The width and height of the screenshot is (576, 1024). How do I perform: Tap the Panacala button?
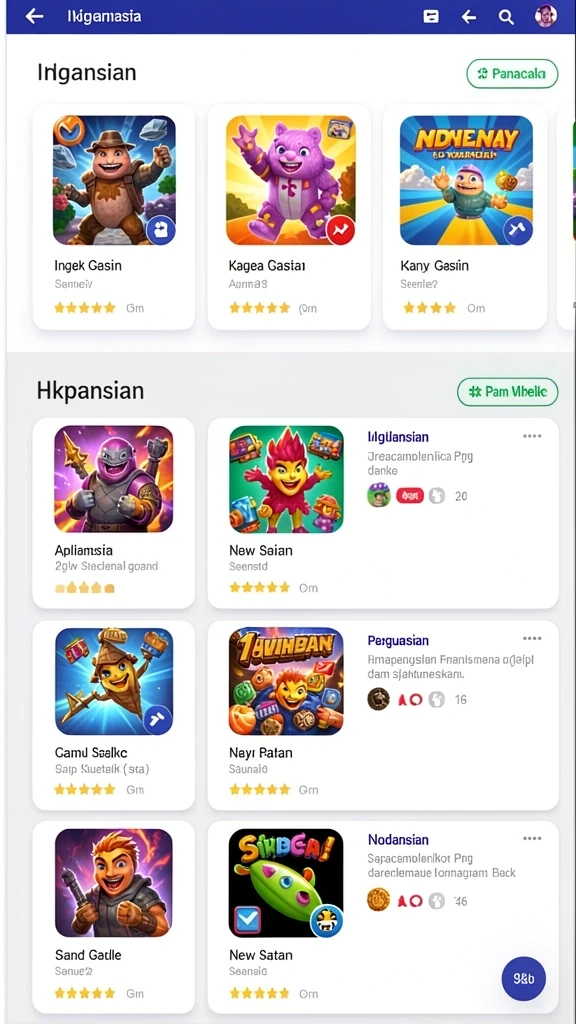click(512, 74)
